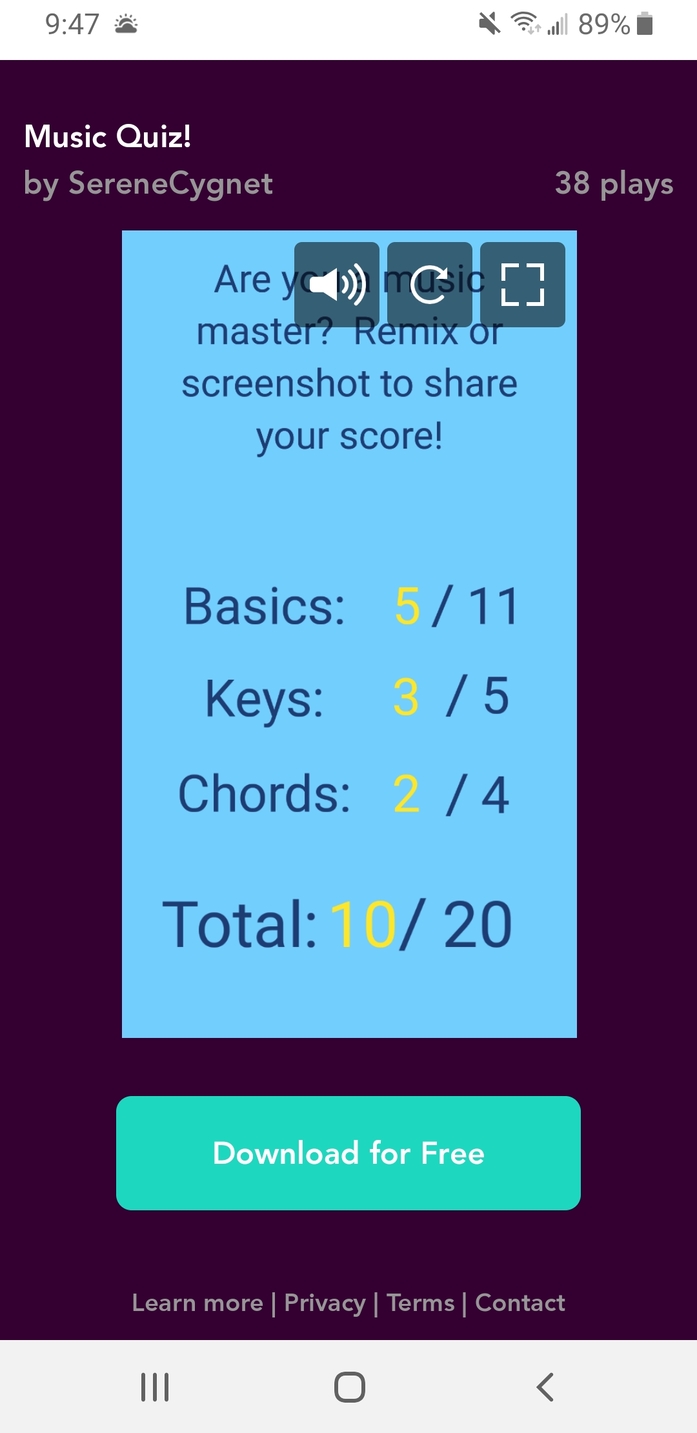Open SereneCygnet's creator profile
This screenshot has height=1433, width=697.
click(170, 184)
